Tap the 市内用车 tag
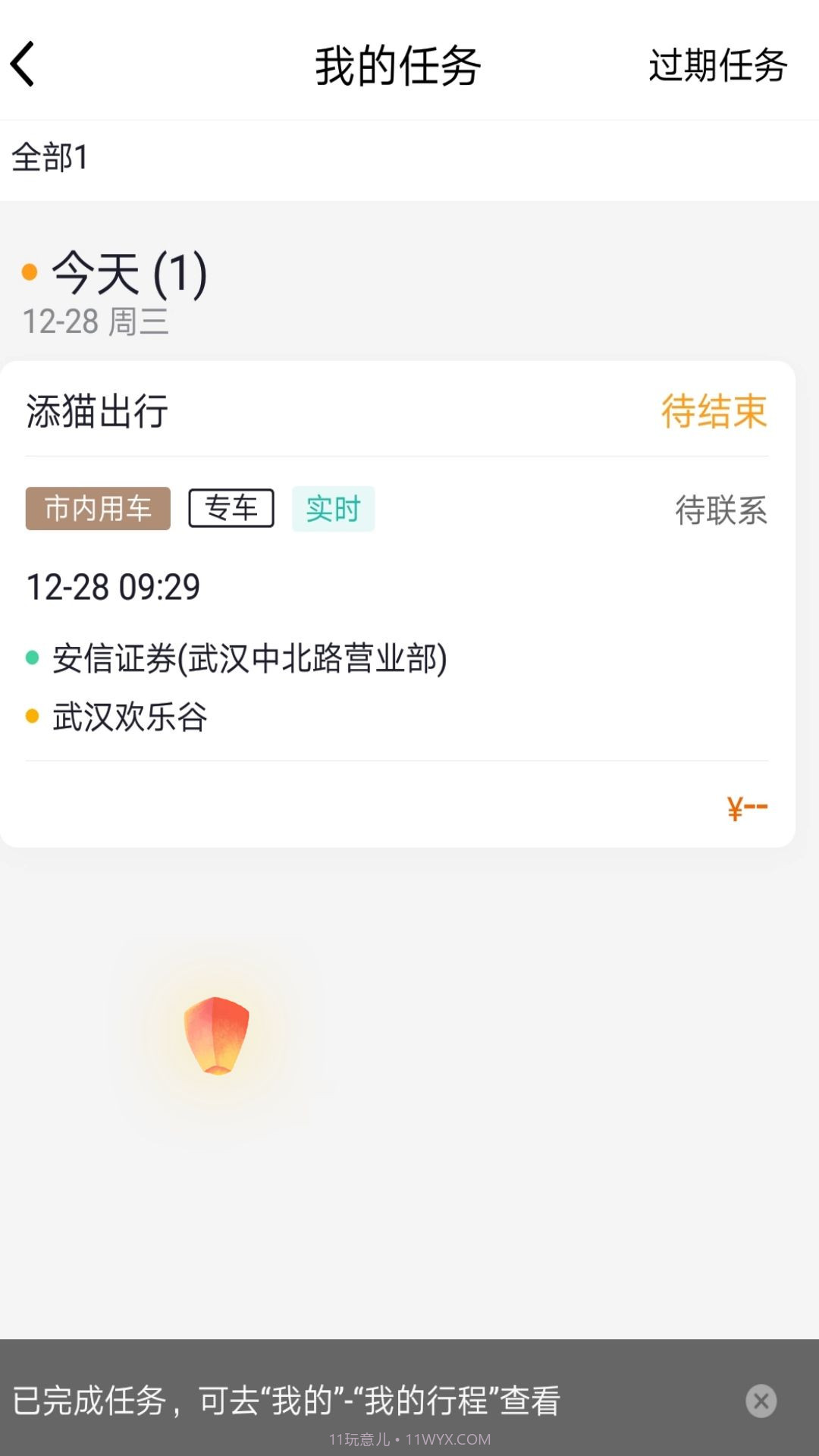The width and height of the screenshot is (819, 1456). [x=98, y=510]
